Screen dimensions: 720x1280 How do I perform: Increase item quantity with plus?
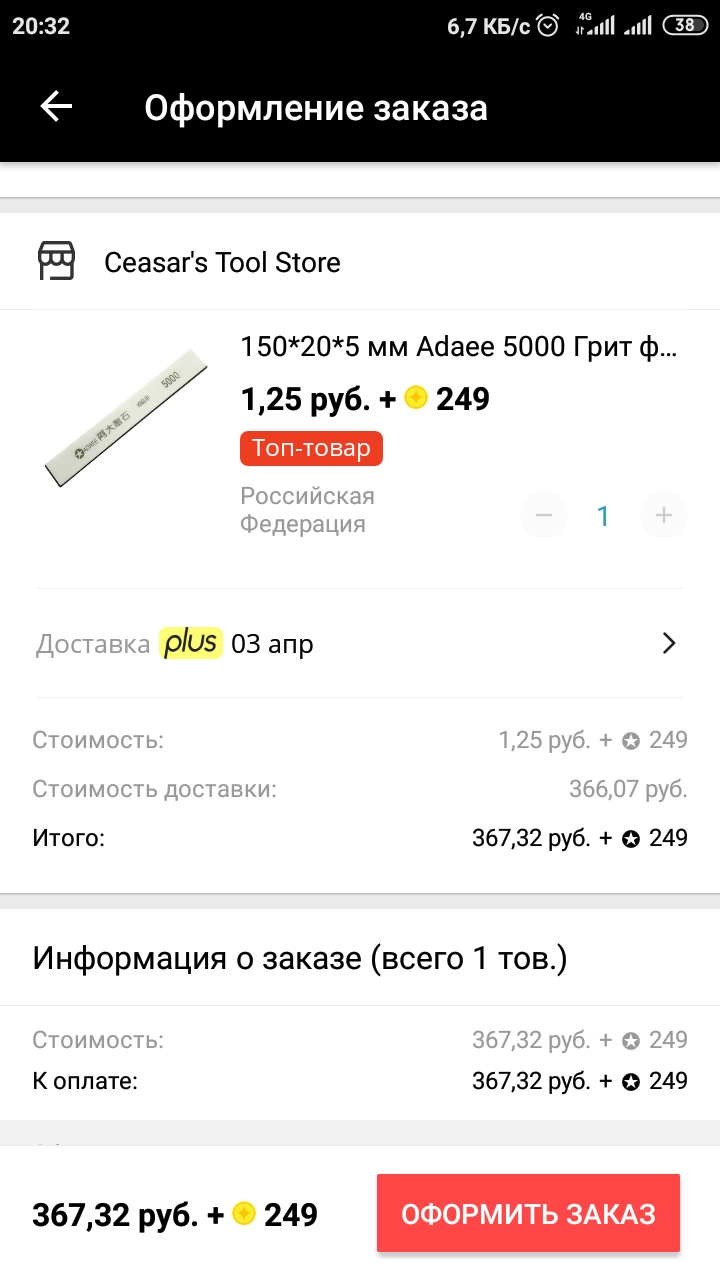coord(663,516)
